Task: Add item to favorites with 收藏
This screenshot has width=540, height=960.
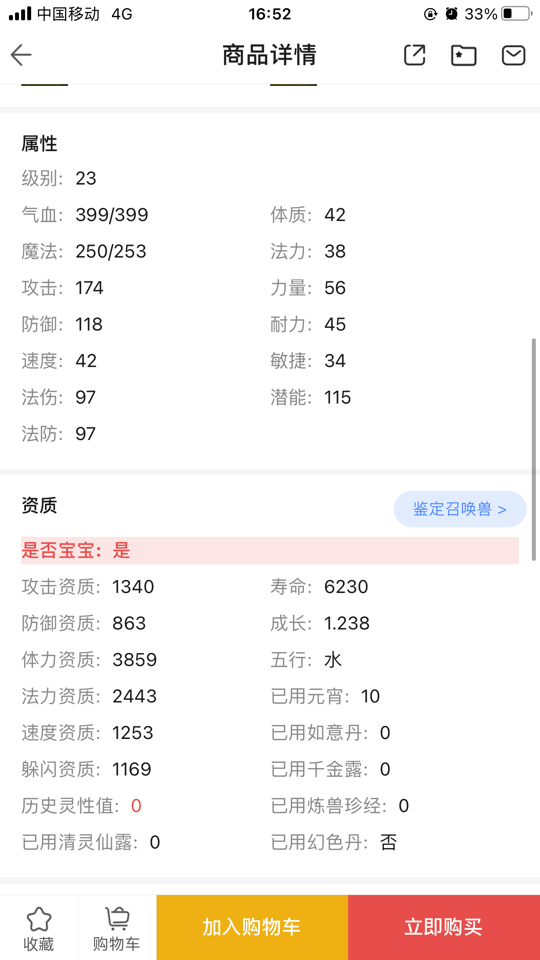Action: click(39, 928)
